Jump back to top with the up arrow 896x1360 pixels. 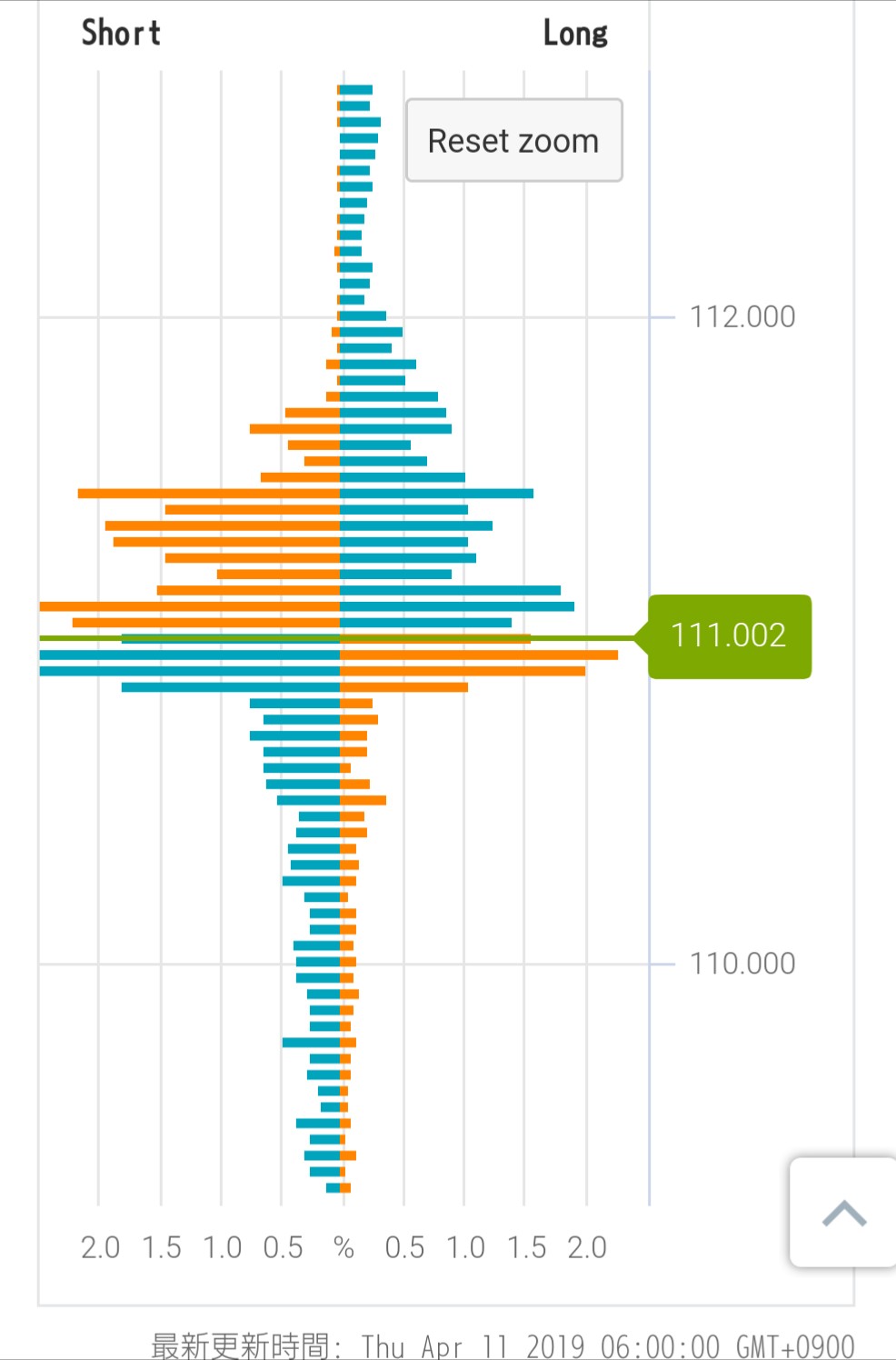(x=843, y=1212)
